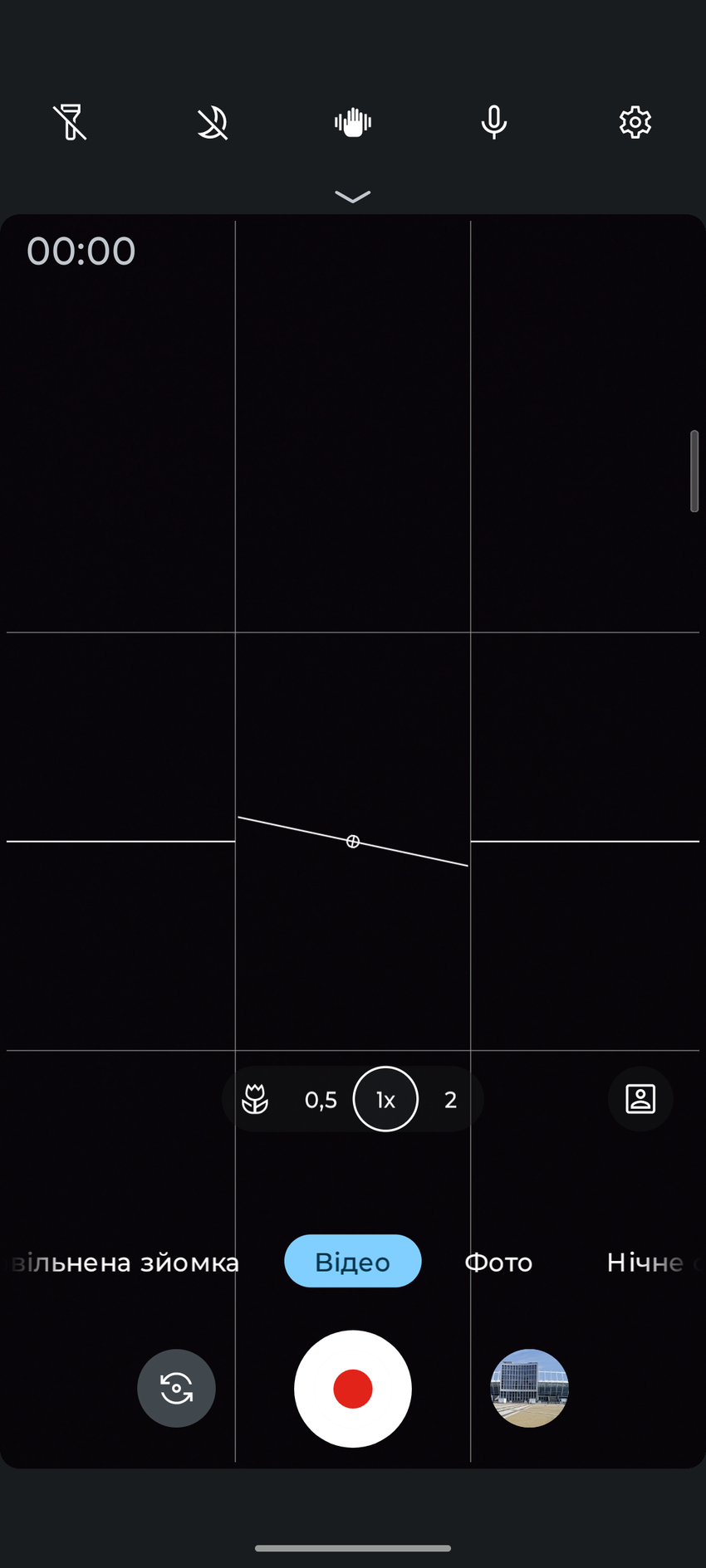Select the Відео mode chip
Screen dimensions: 706x1568
(353, 1262)
